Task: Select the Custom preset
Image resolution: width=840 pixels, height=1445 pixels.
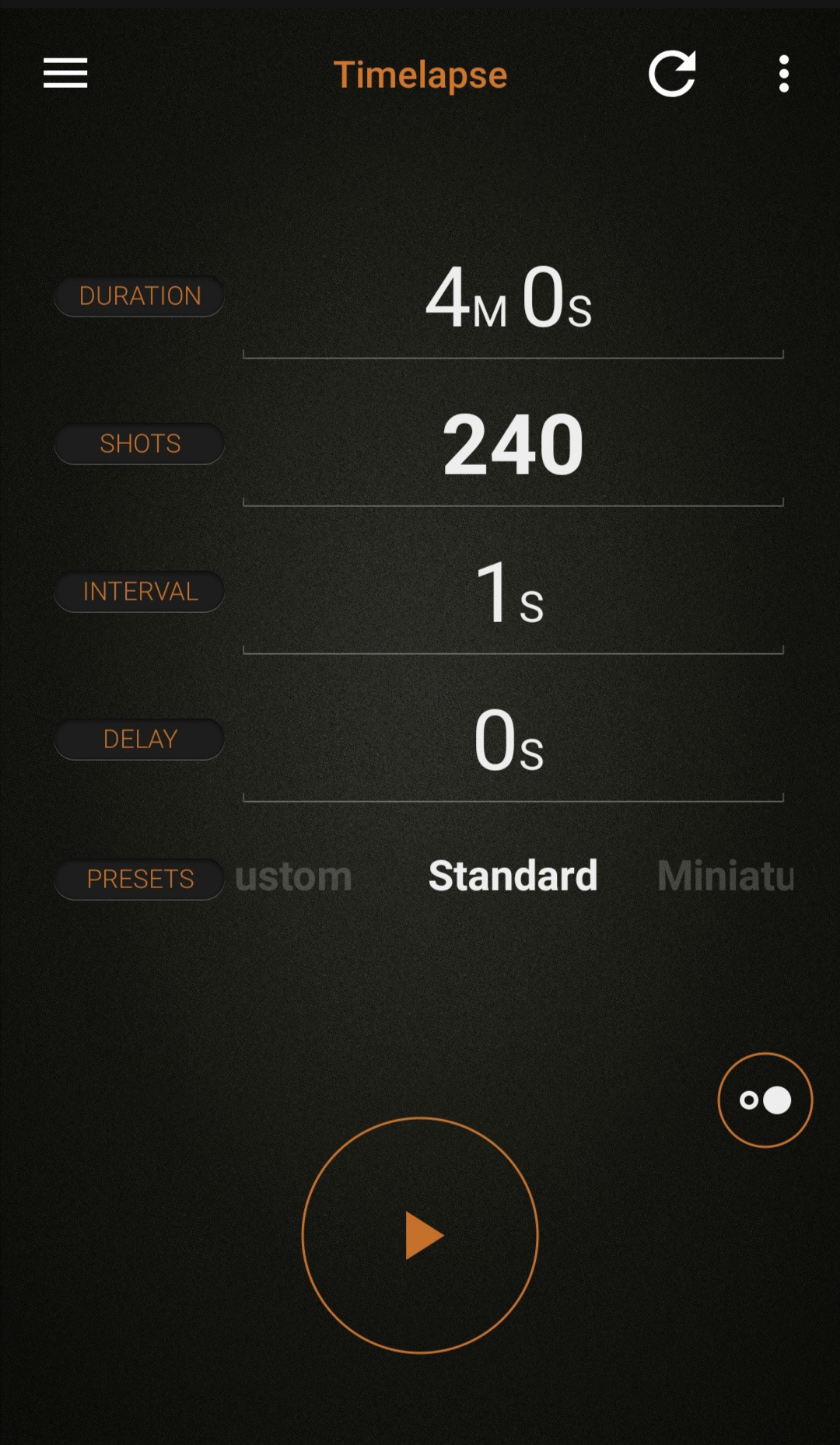Action: pos(294,876)
